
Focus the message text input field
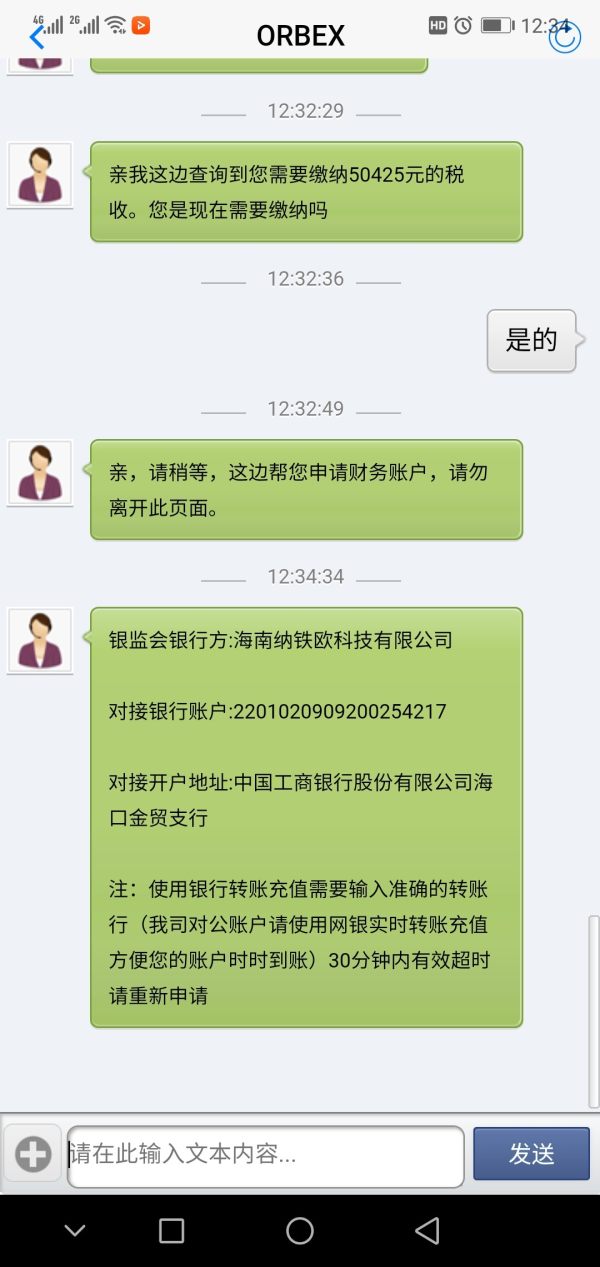[x=265, y=1155]
